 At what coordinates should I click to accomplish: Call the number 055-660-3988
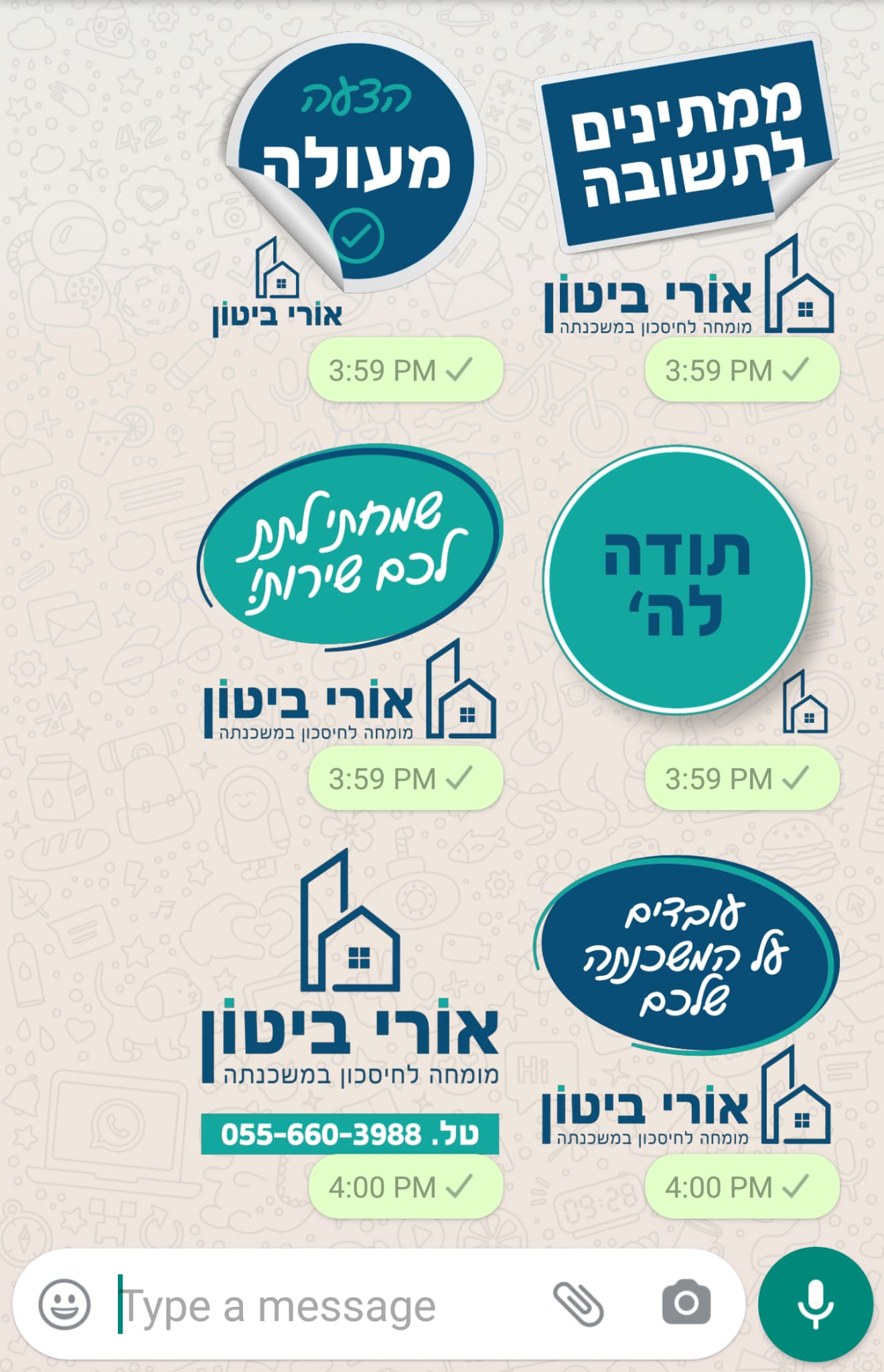[348, 1132]
